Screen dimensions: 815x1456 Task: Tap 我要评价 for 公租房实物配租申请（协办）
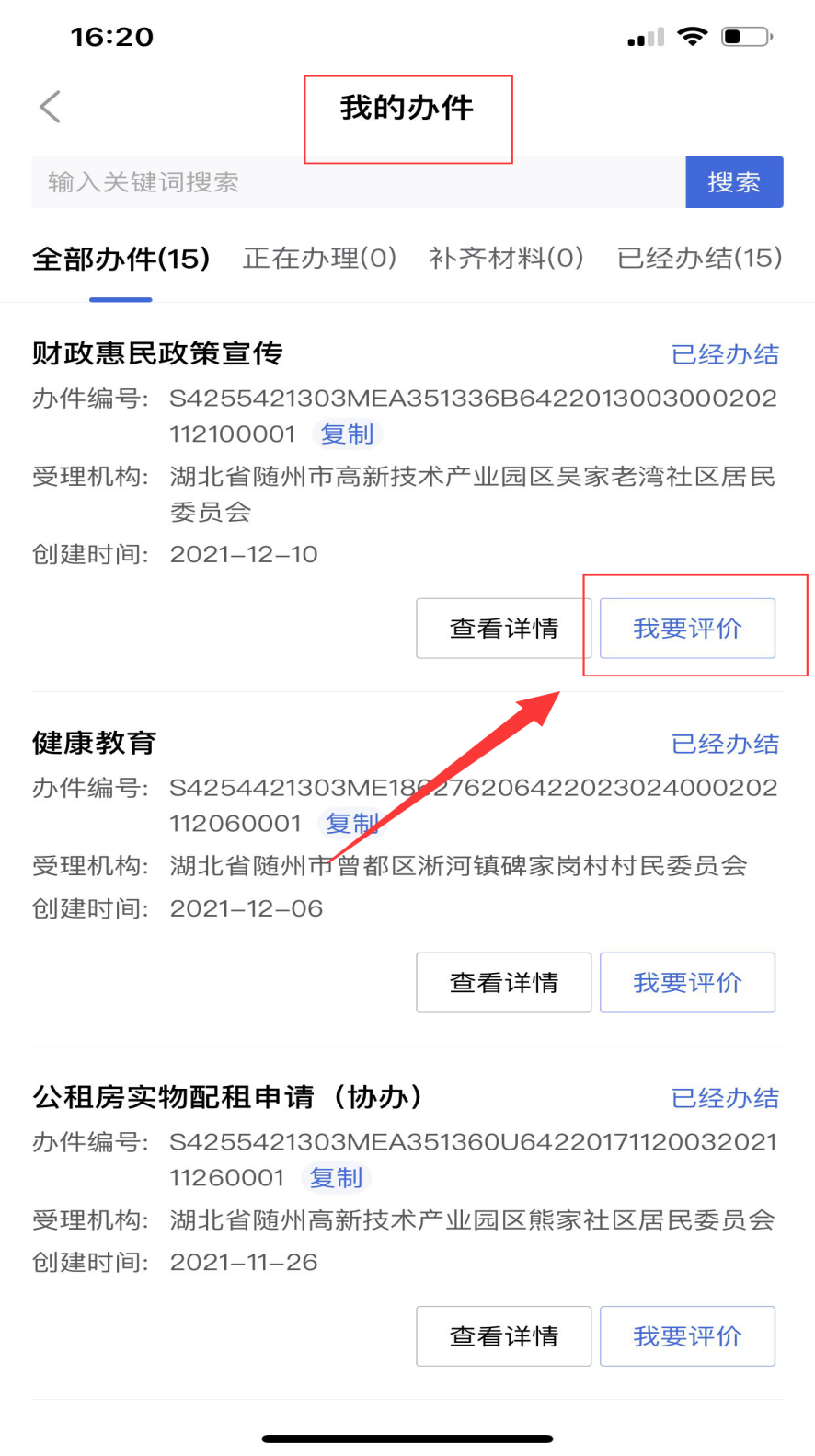click(x=688, y=1336)
